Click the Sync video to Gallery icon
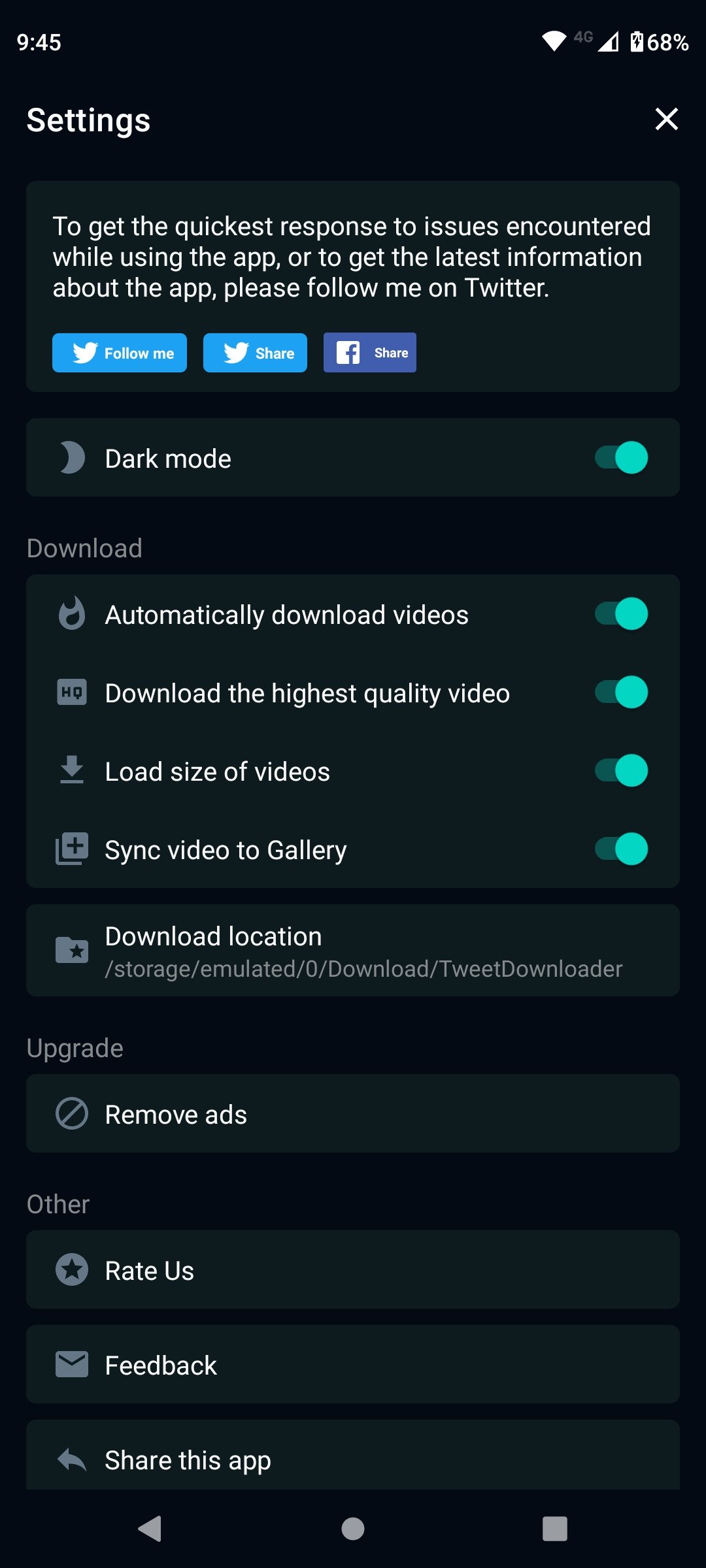 [71, 849]
